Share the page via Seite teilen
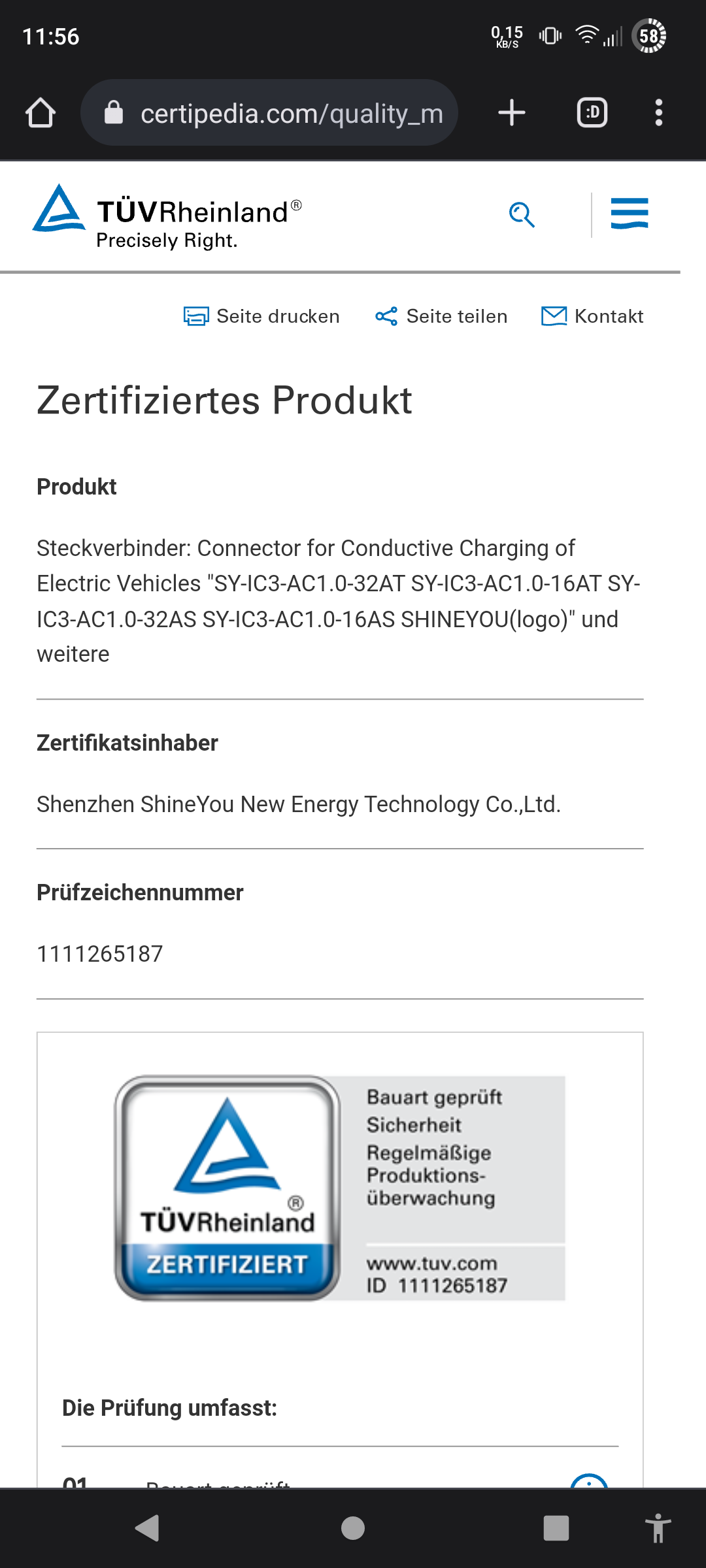The height and width of the screenshot is (1568, 706). [442, 316]
